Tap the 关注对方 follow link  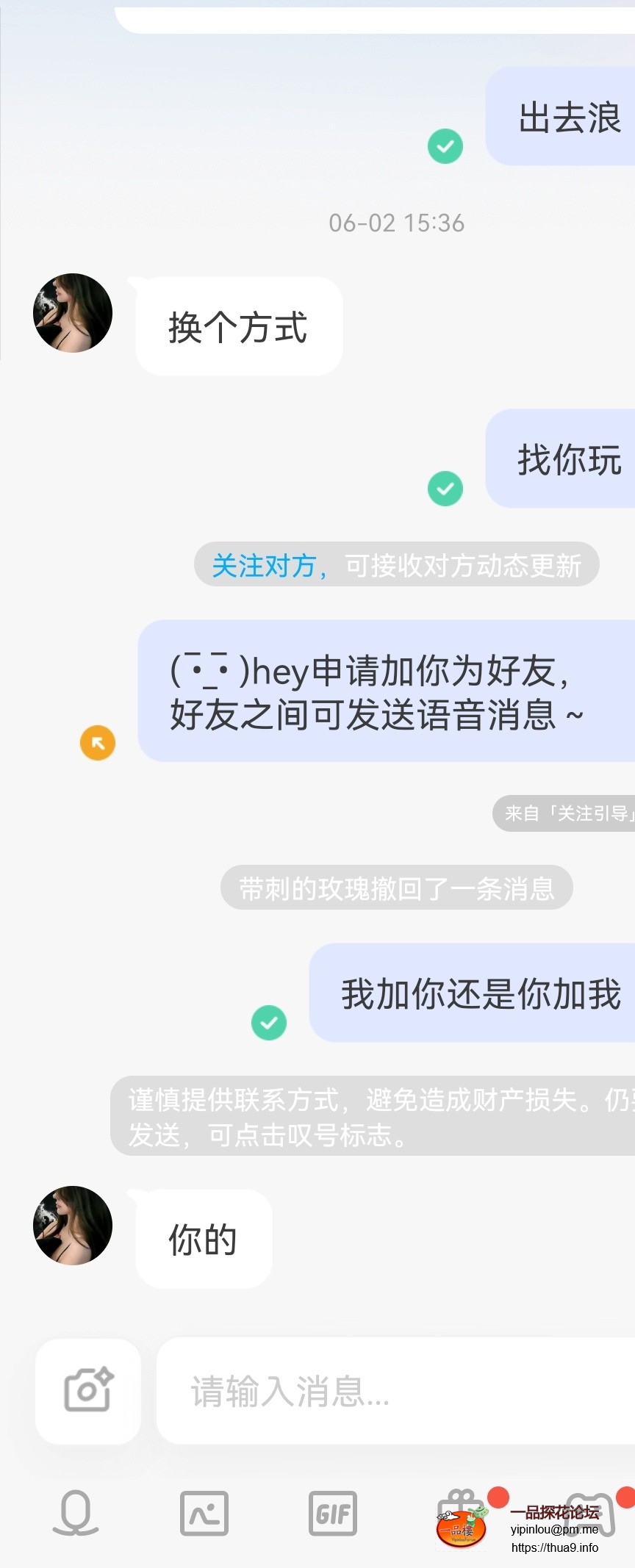point(263,565)
